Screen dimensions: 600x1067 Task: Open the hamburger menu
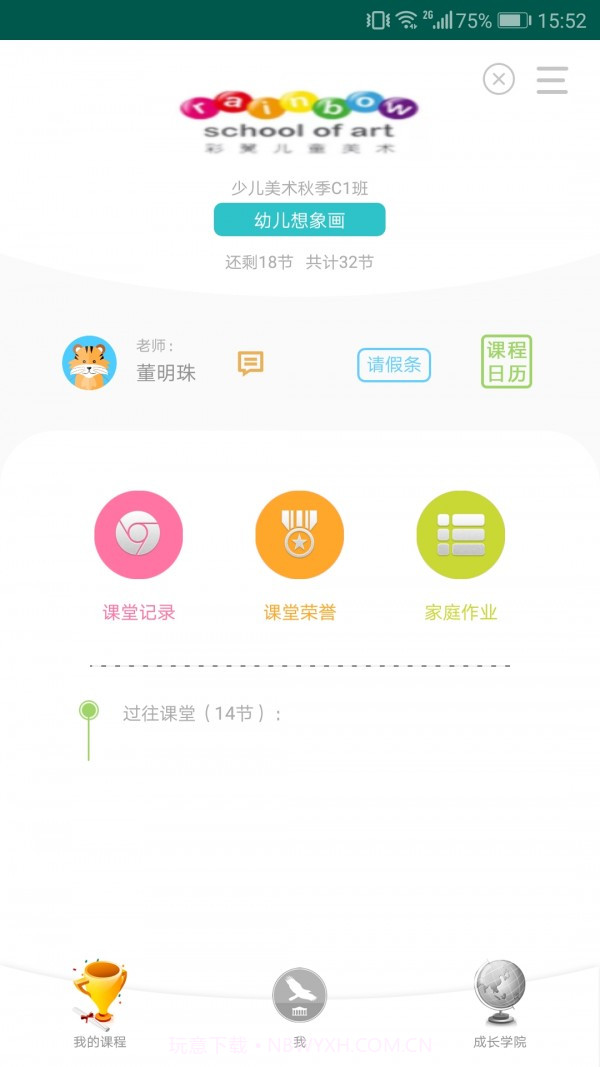tap(552, 80)
